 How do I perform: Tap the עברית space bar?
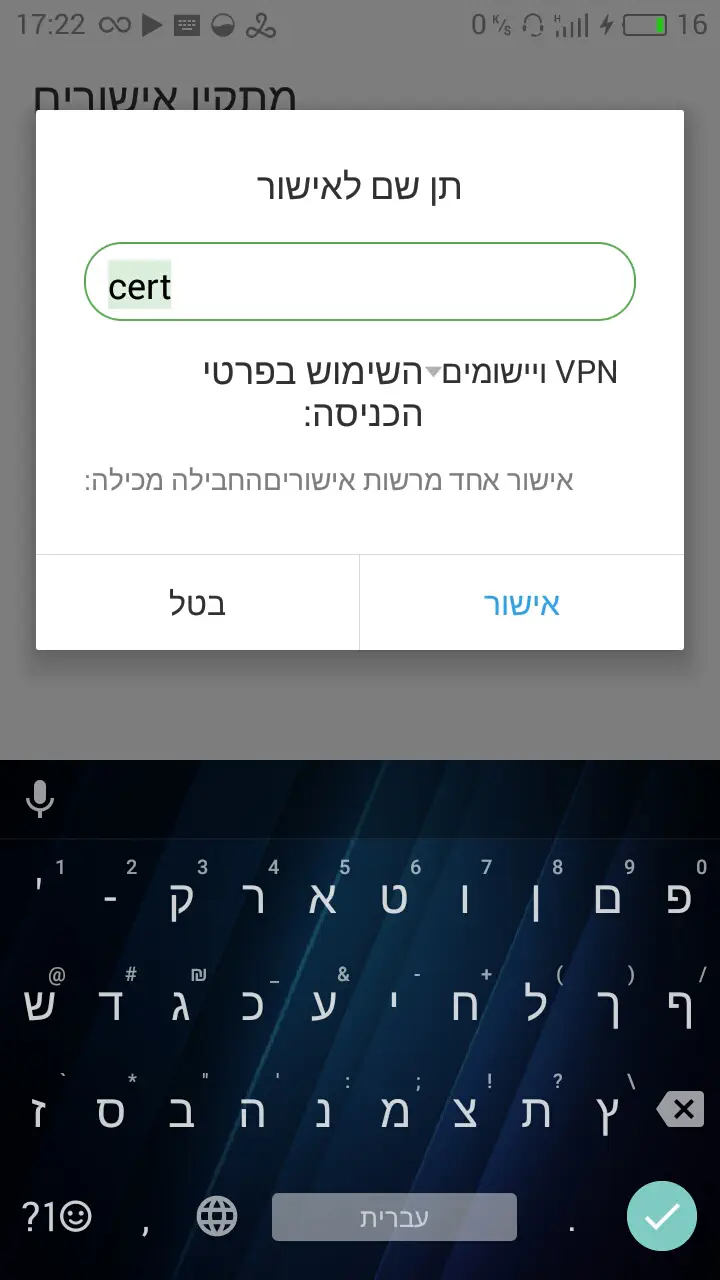pos(394,1216)
